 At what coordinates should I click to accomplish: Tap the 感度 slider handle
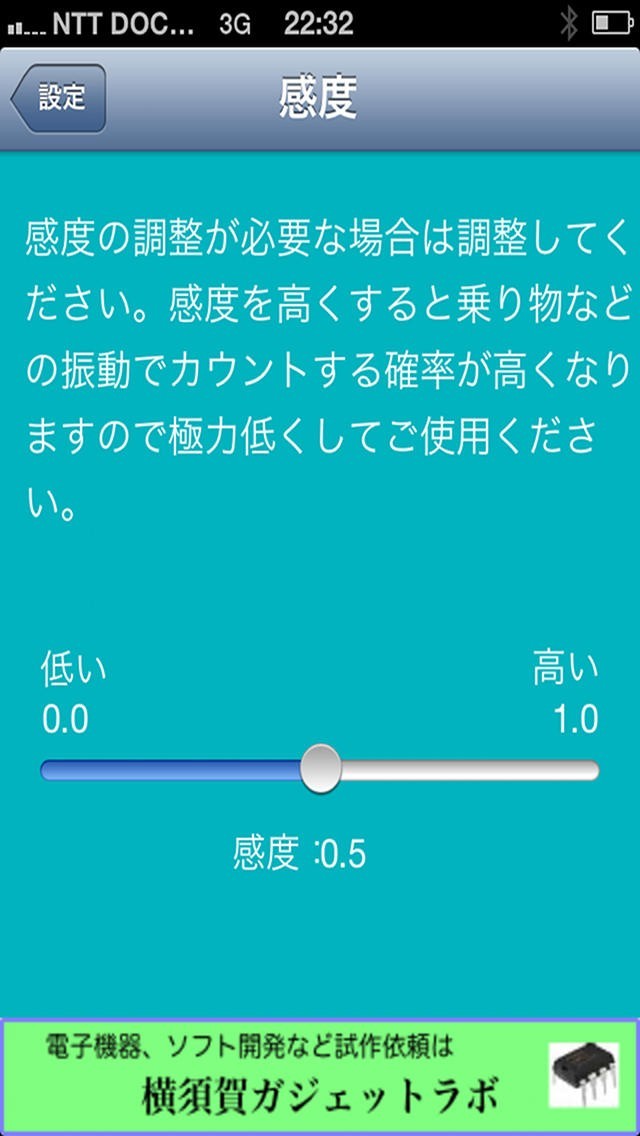pyautogui.click(x=321, y=769)
